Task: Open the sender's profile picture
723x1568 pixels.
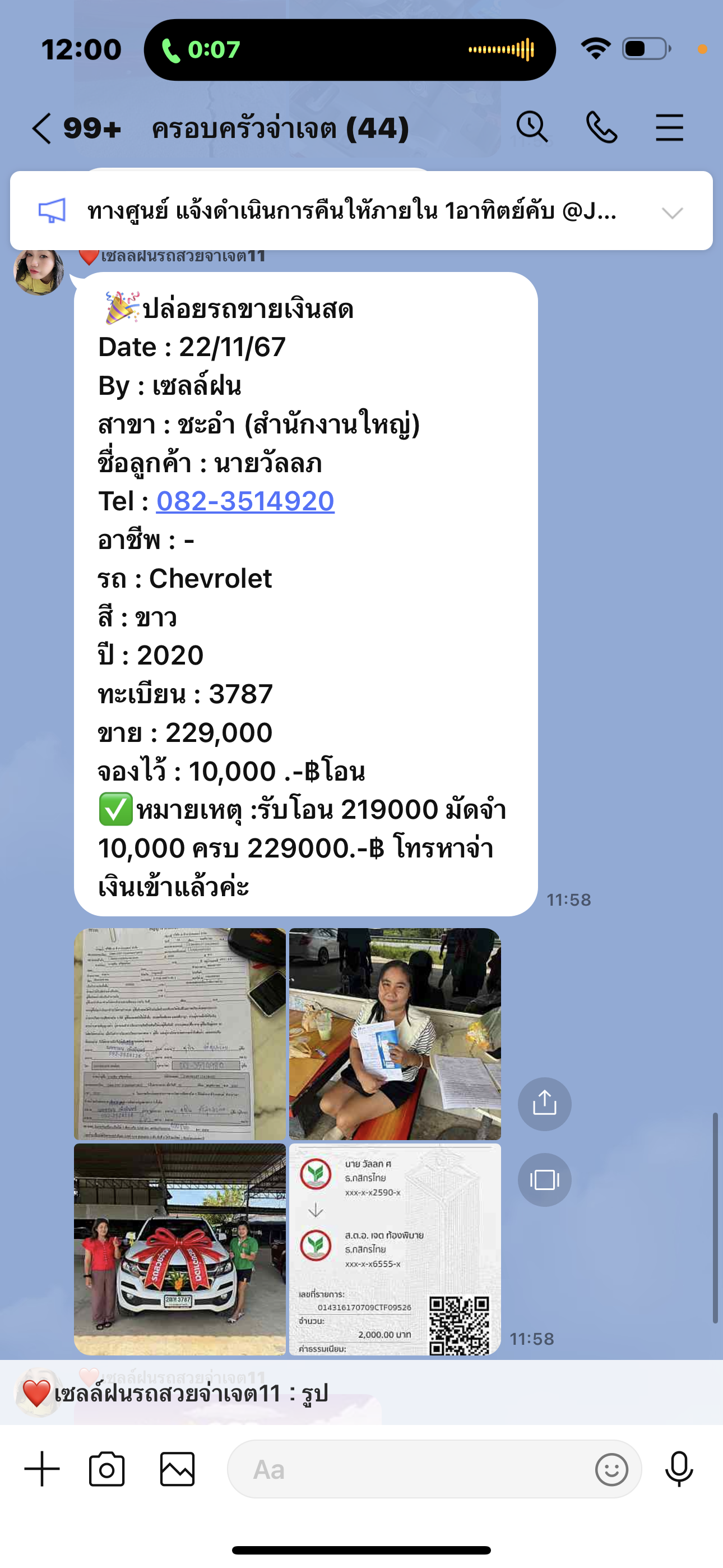Action: [x=39, y=271]
